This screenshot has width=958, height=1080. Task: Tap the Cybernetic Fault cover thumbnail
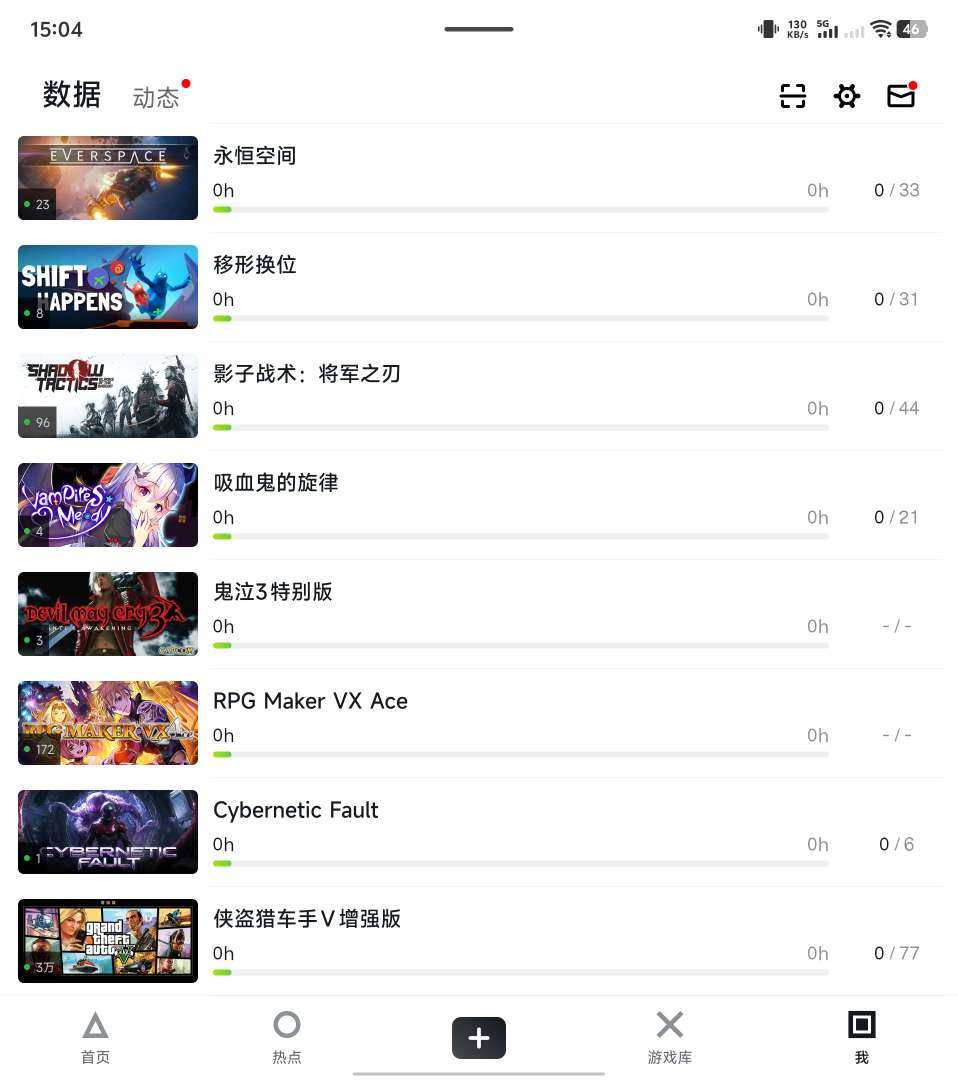pyautogui.click(x=107, y=831)
